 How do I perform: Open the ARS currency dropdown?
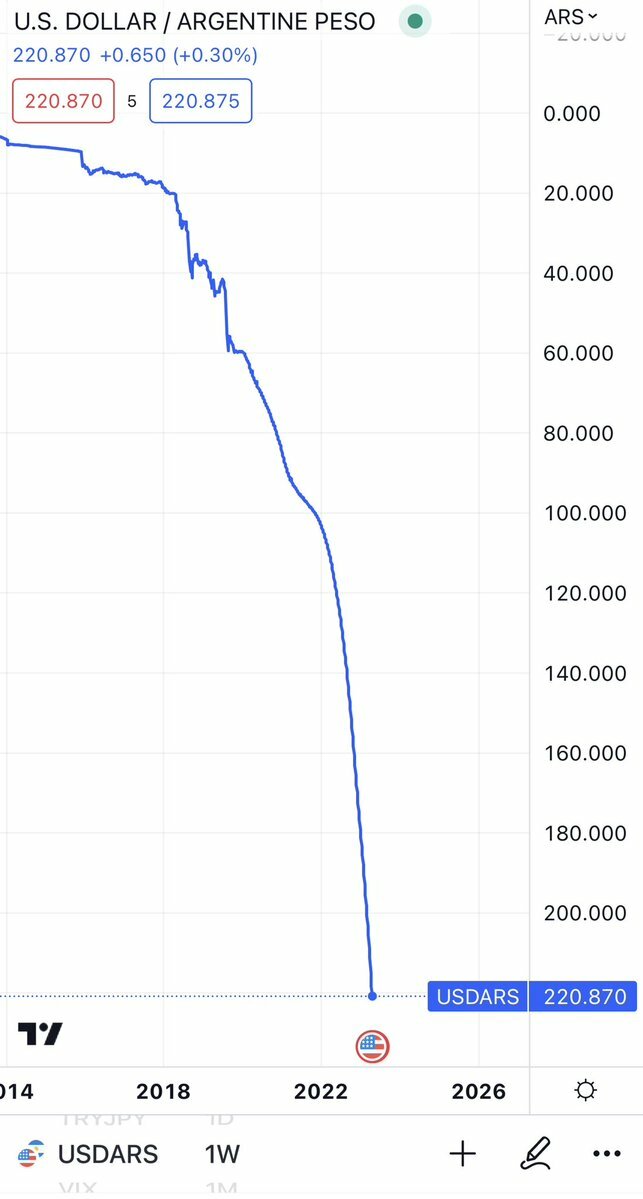(x=571, y=16)
